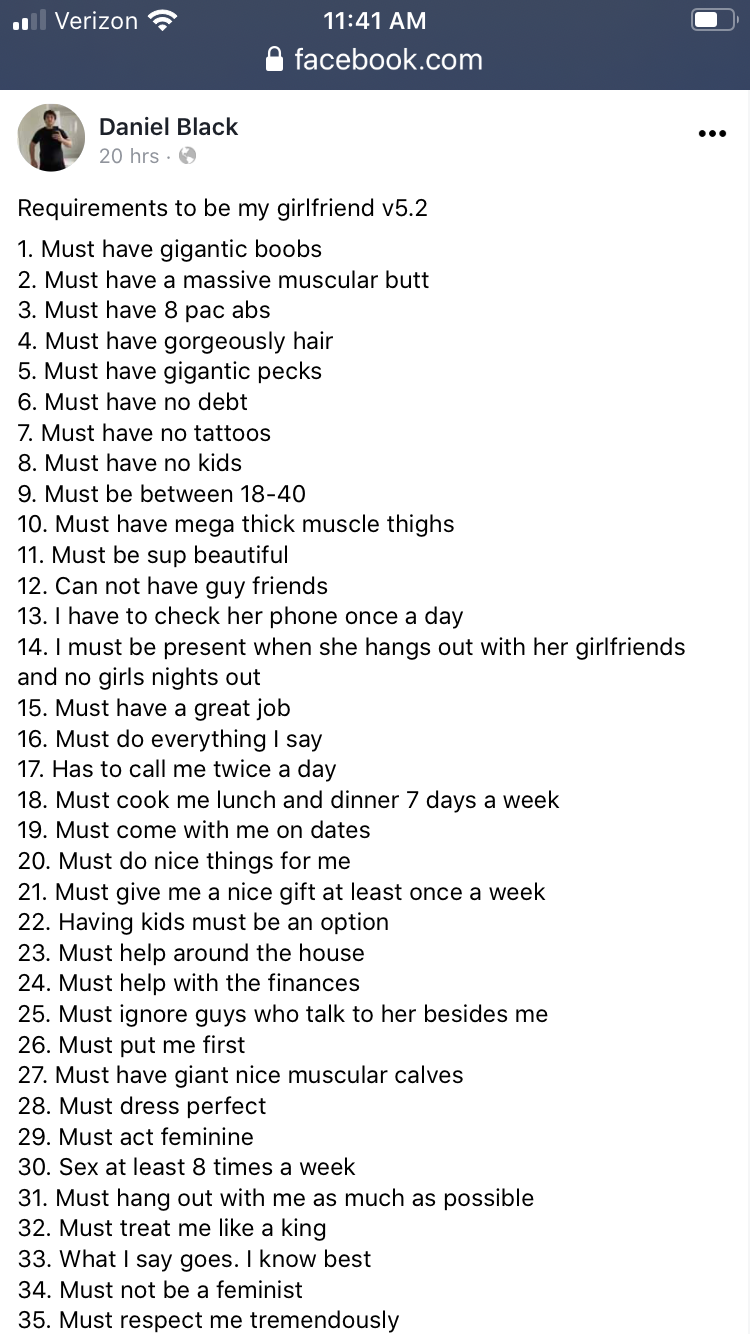750x1334 pixels.
Task: Open the post's three-dot options menu
Action: (711, 134)
